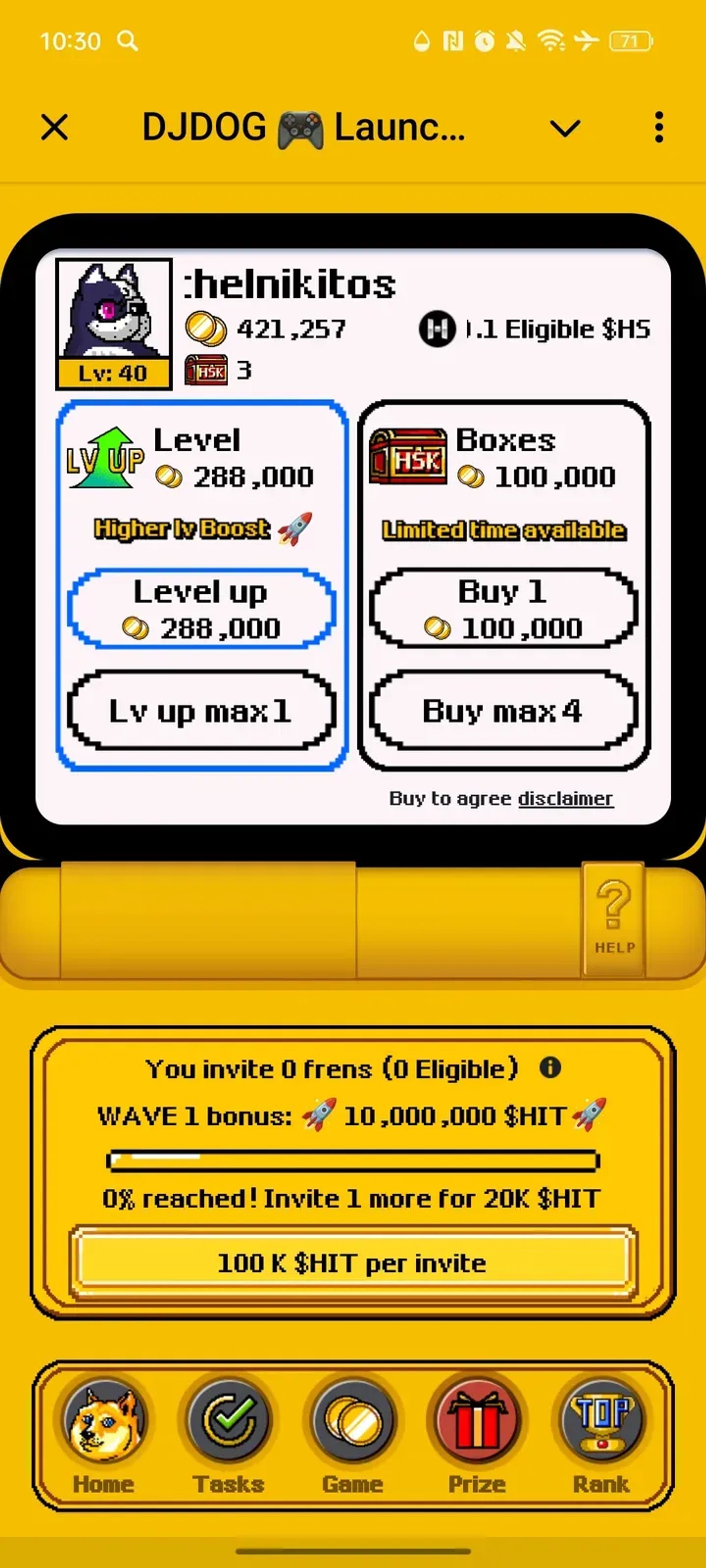Tap Level up for 288,000 coins

pos(202,608)
